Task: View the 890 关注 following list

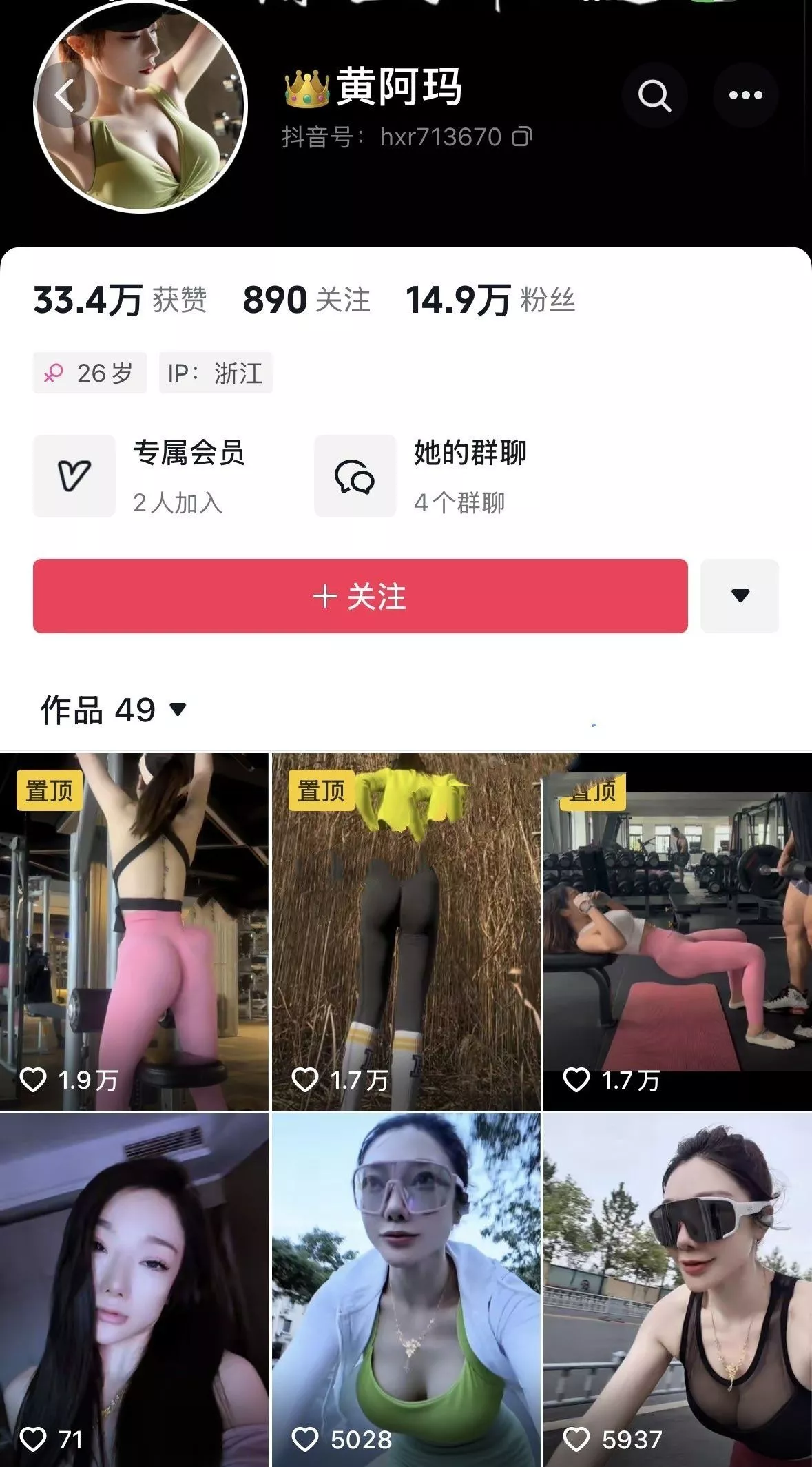Action: click(306, 300)
